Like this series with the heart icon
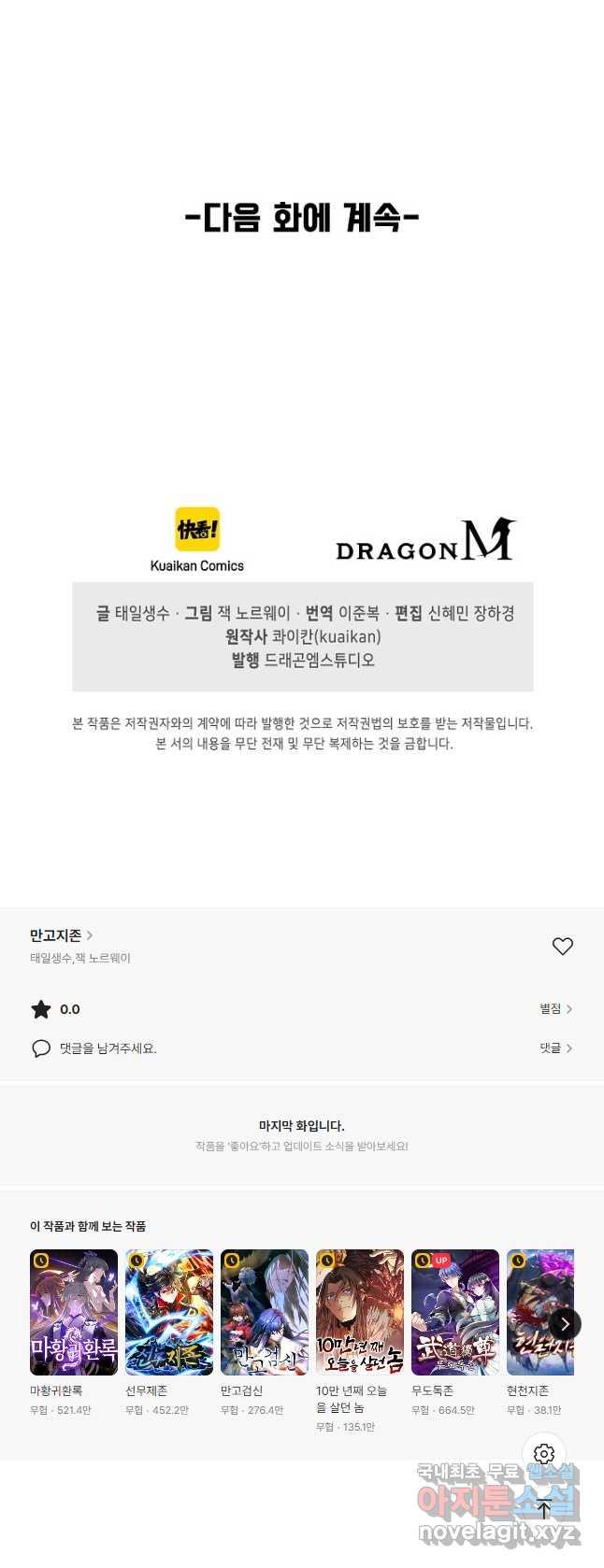The width and height of the screenshot is (604, 1568). (x=562, y=946)
